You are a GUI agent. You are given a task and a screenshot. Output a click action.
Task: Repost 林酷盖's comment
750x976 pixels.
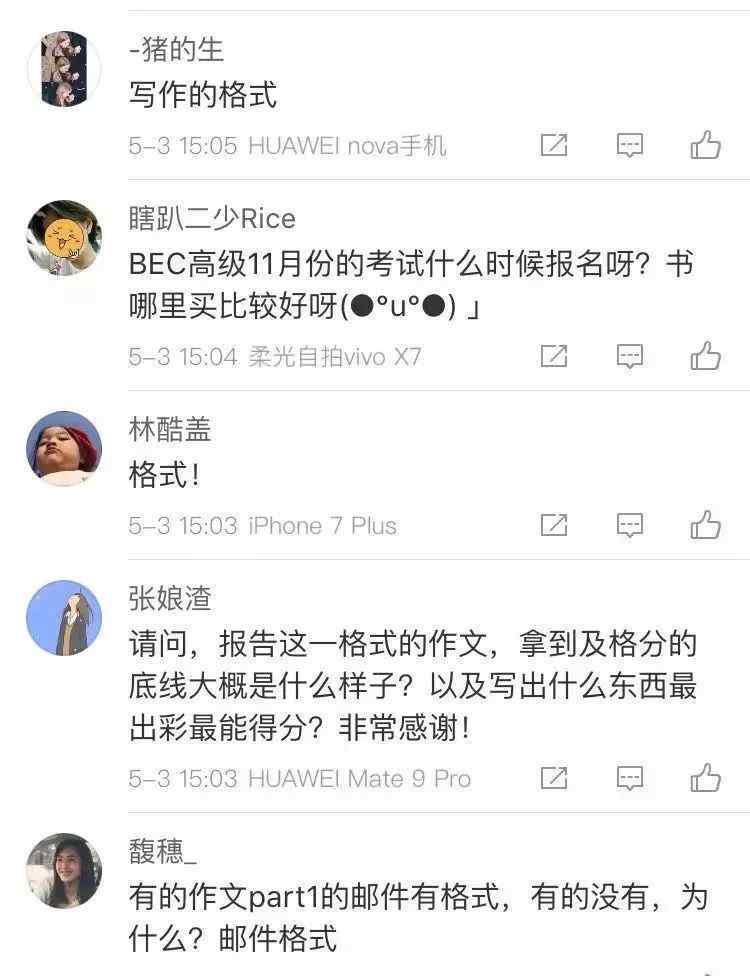tap(554, 525)
